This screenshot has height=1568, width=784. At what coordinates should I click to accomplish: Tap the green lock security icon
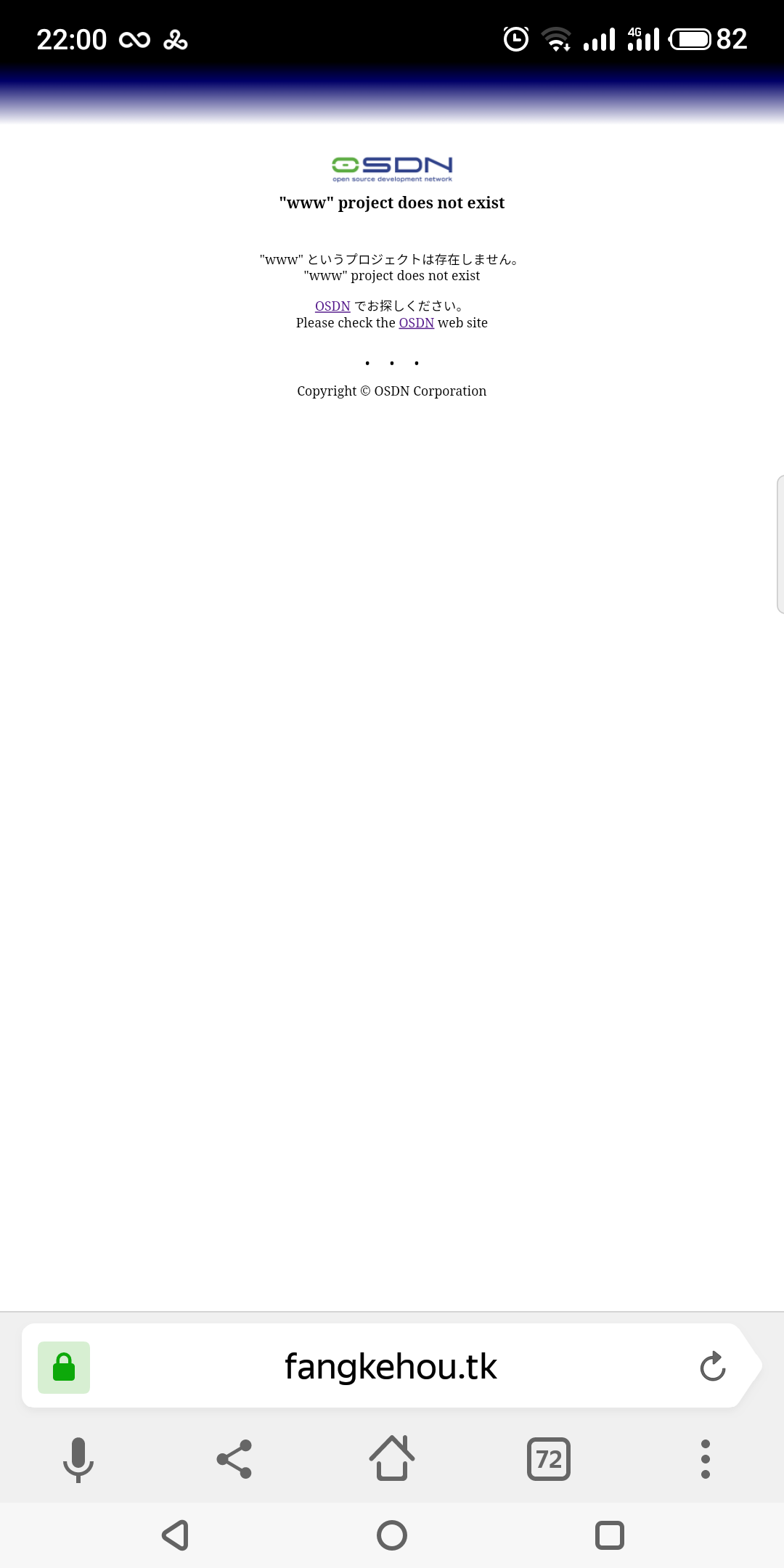64,1368
